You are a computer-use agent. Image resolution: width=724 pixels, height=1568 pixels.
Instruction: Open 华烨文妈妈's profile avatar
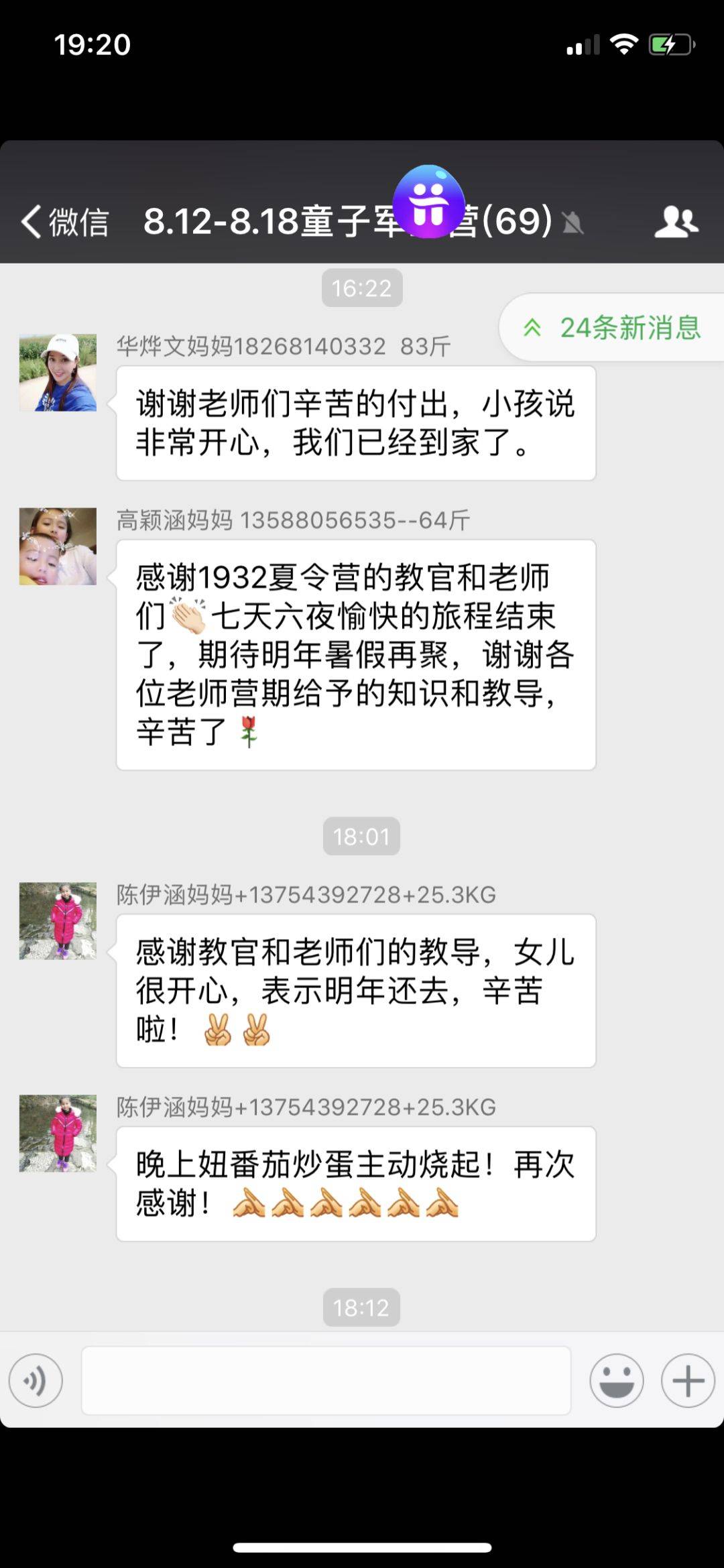coord(58,373)
